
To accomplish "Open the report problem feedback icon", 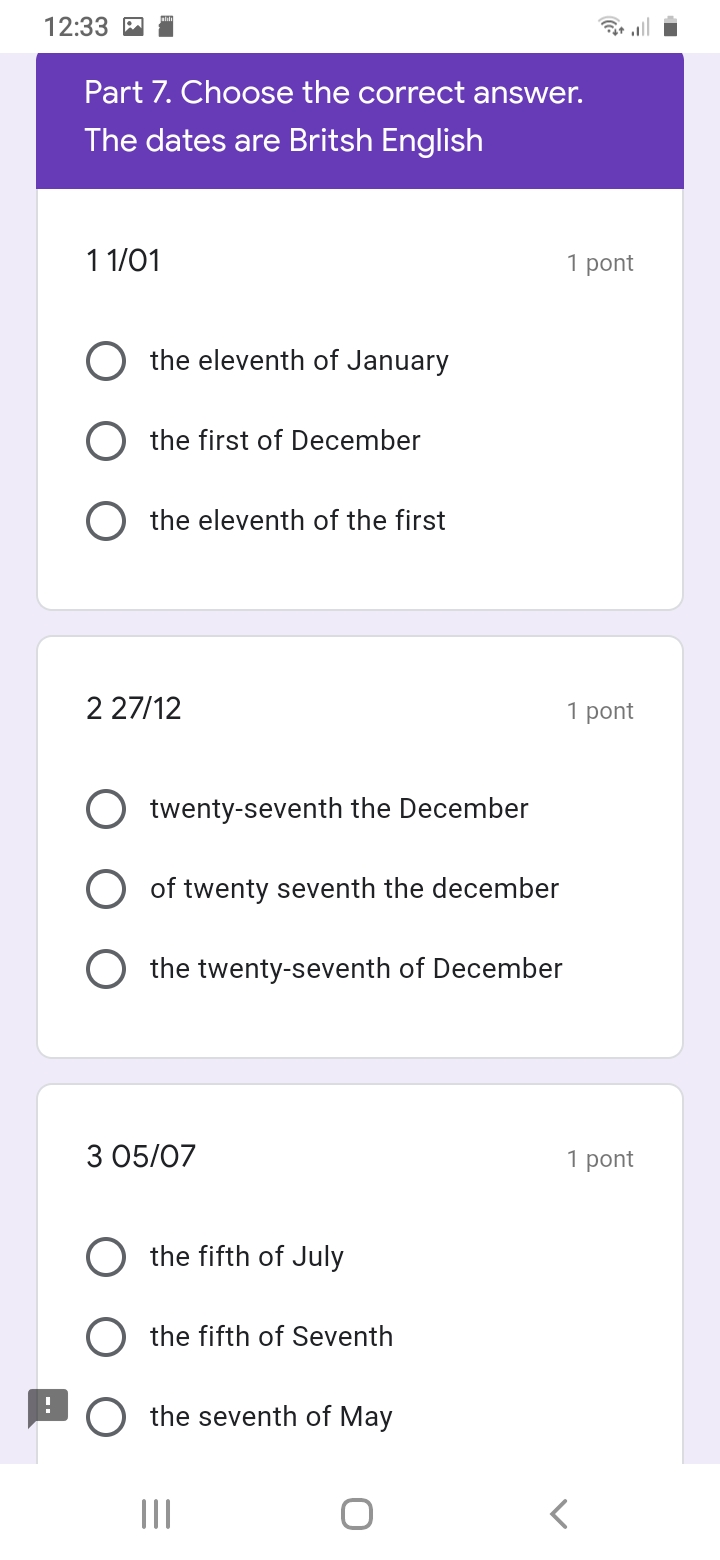I will (x=47, y=1406).
